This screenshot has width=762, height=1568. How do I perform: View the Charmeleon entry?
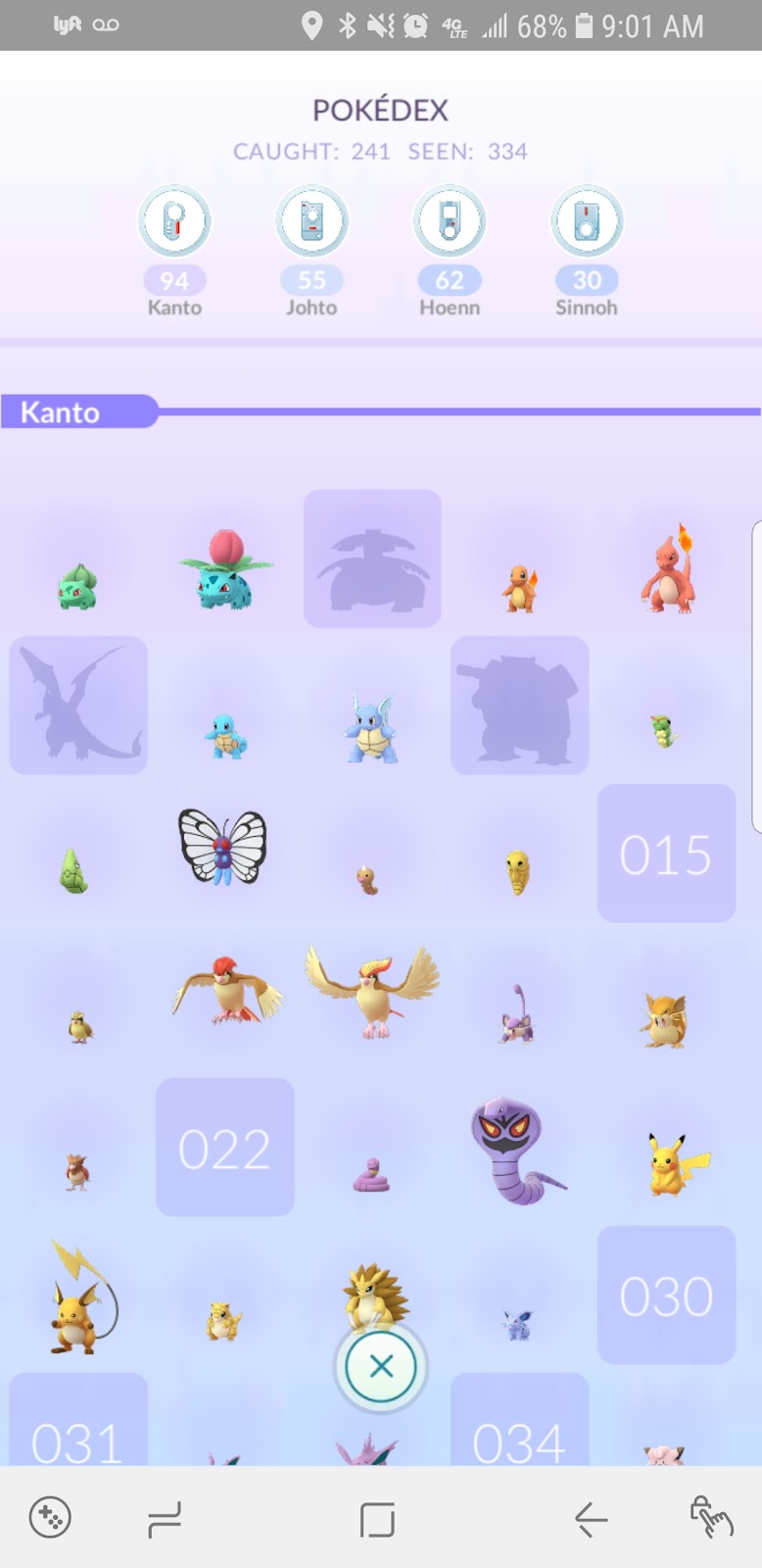[667, 570]
